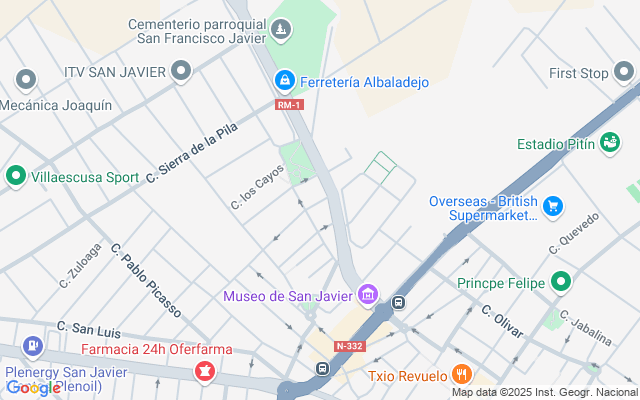Tap the Cementerio parroquial San Francisco Javier pin

tap(281, 30)
